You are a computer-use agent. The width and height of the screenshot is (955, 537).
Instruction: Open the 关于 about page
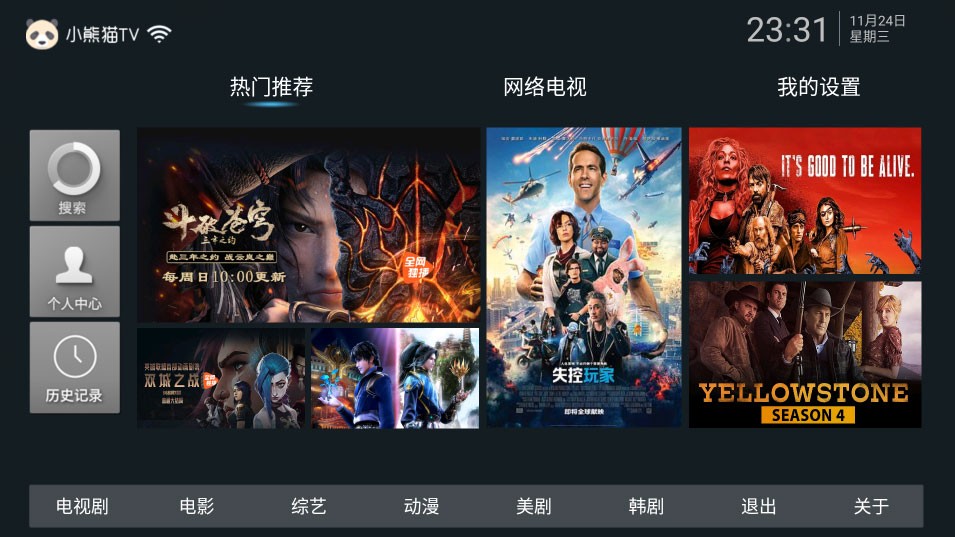871,506
